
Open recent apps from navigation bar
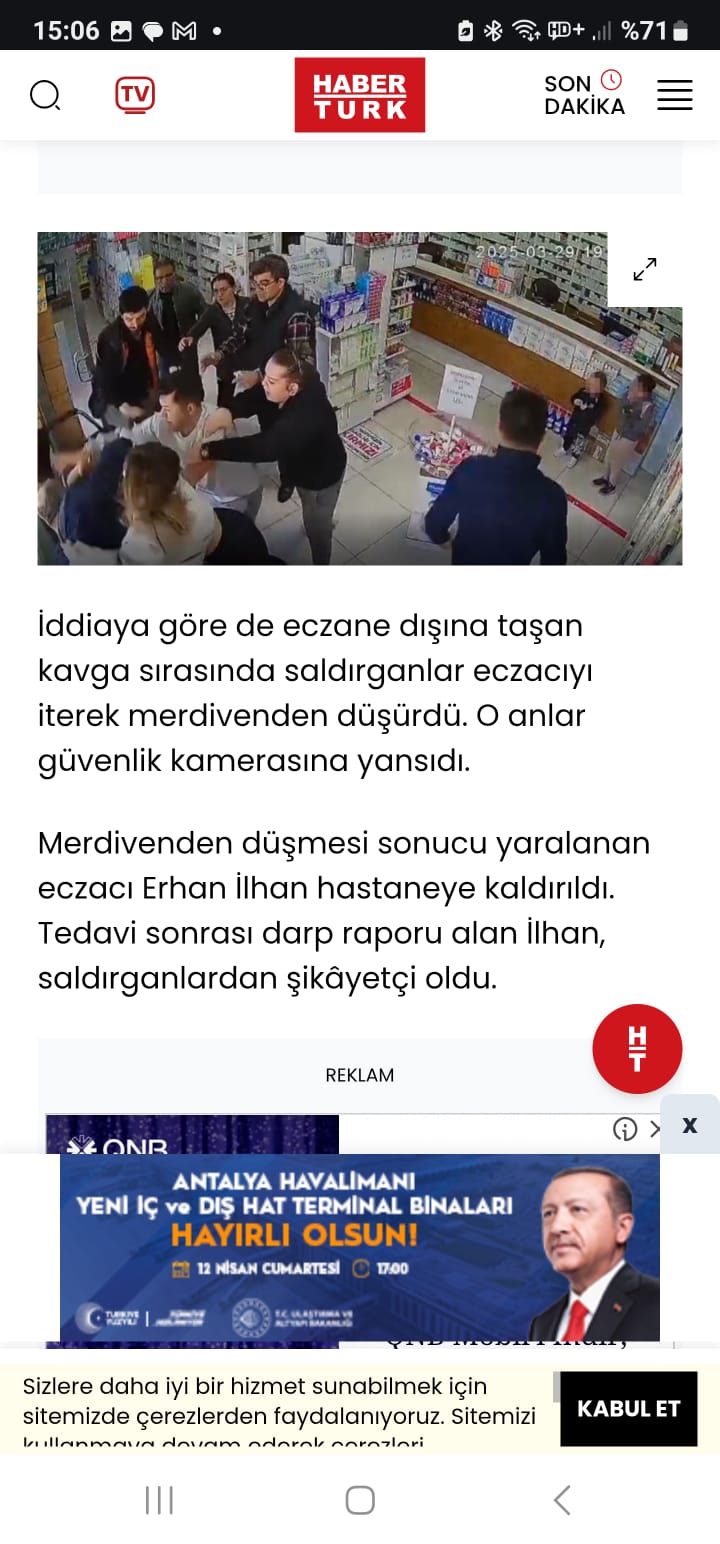(159, 1500)
